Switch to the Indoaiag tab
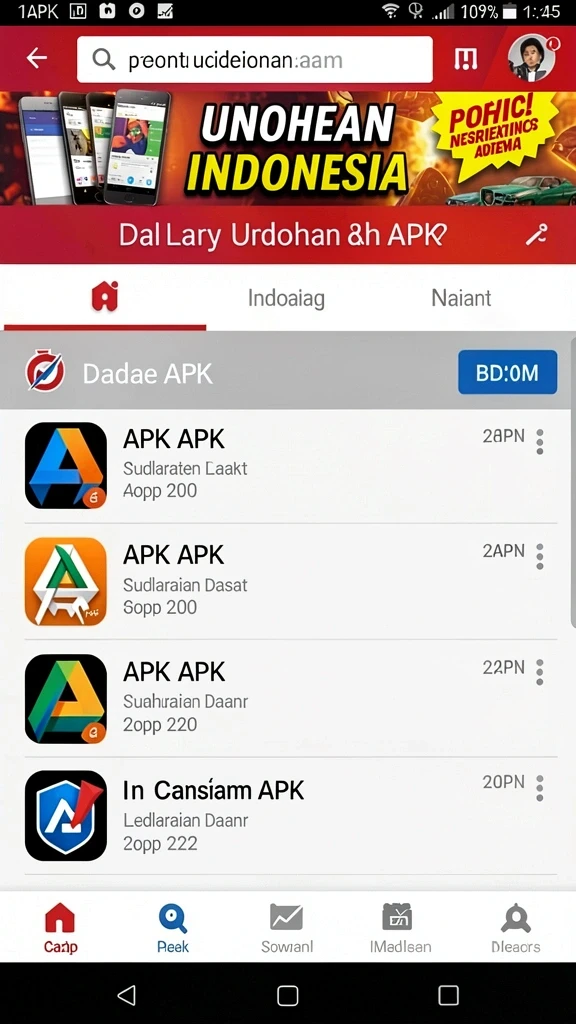The image size is (576, 1024). pyautogui.click(x=286, y=298)
